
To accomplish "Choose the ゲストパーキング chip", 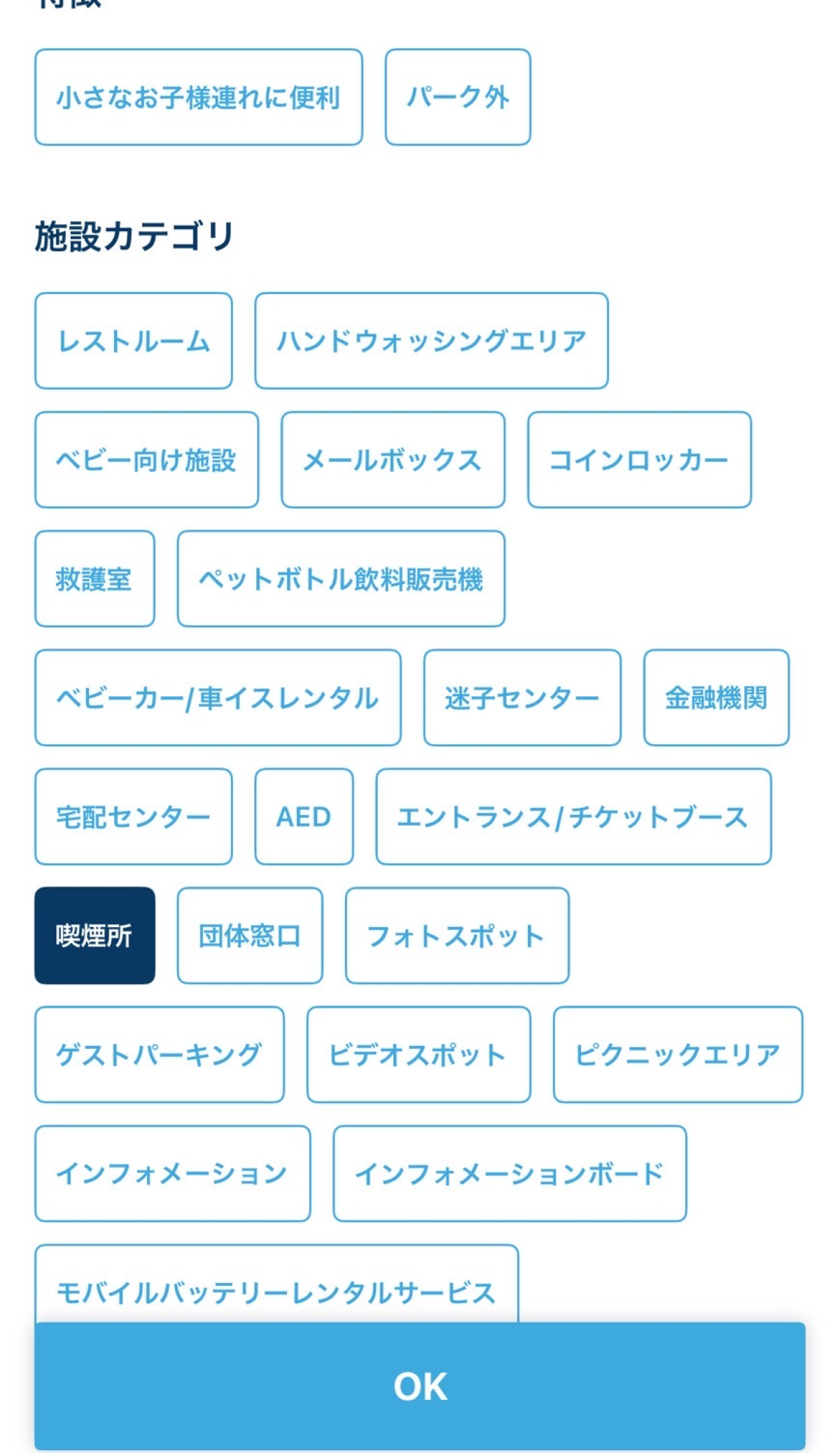I will pyautogui.click(x=160, y=1055).
